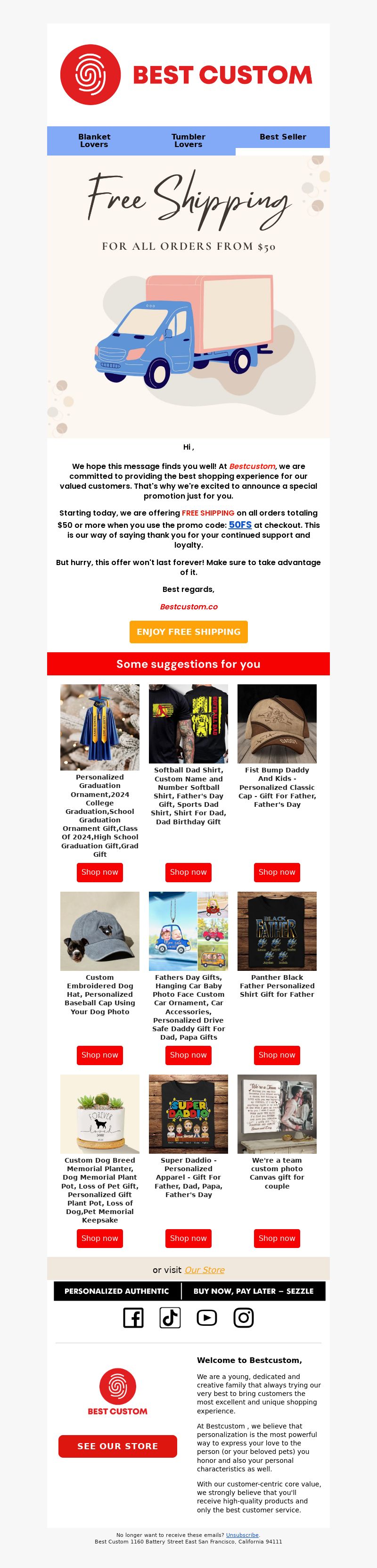
Task: Open the Blanket Lovers tab
Action: (94, 140)
